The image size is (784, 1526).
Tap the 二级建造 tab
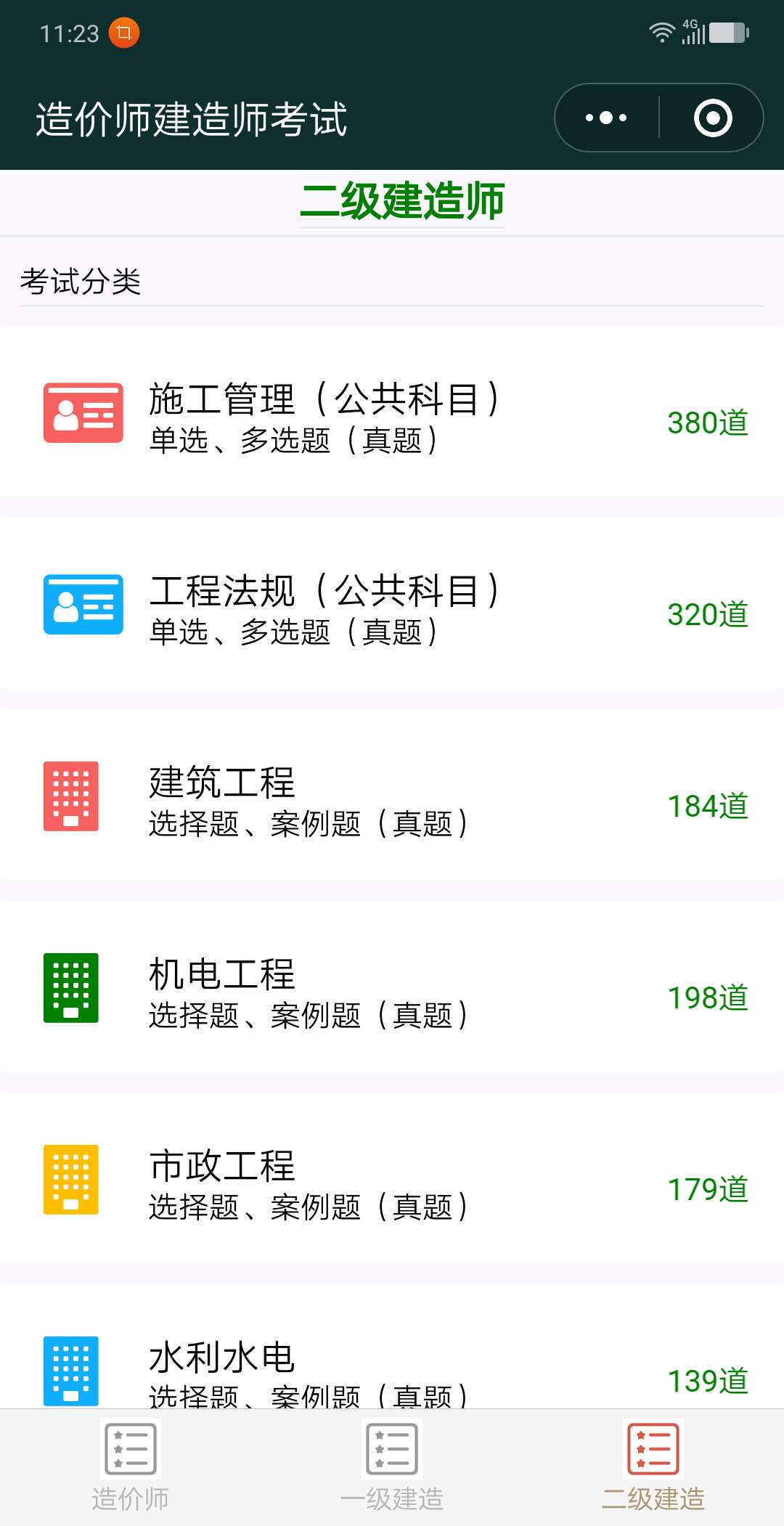click(653, 1467)
